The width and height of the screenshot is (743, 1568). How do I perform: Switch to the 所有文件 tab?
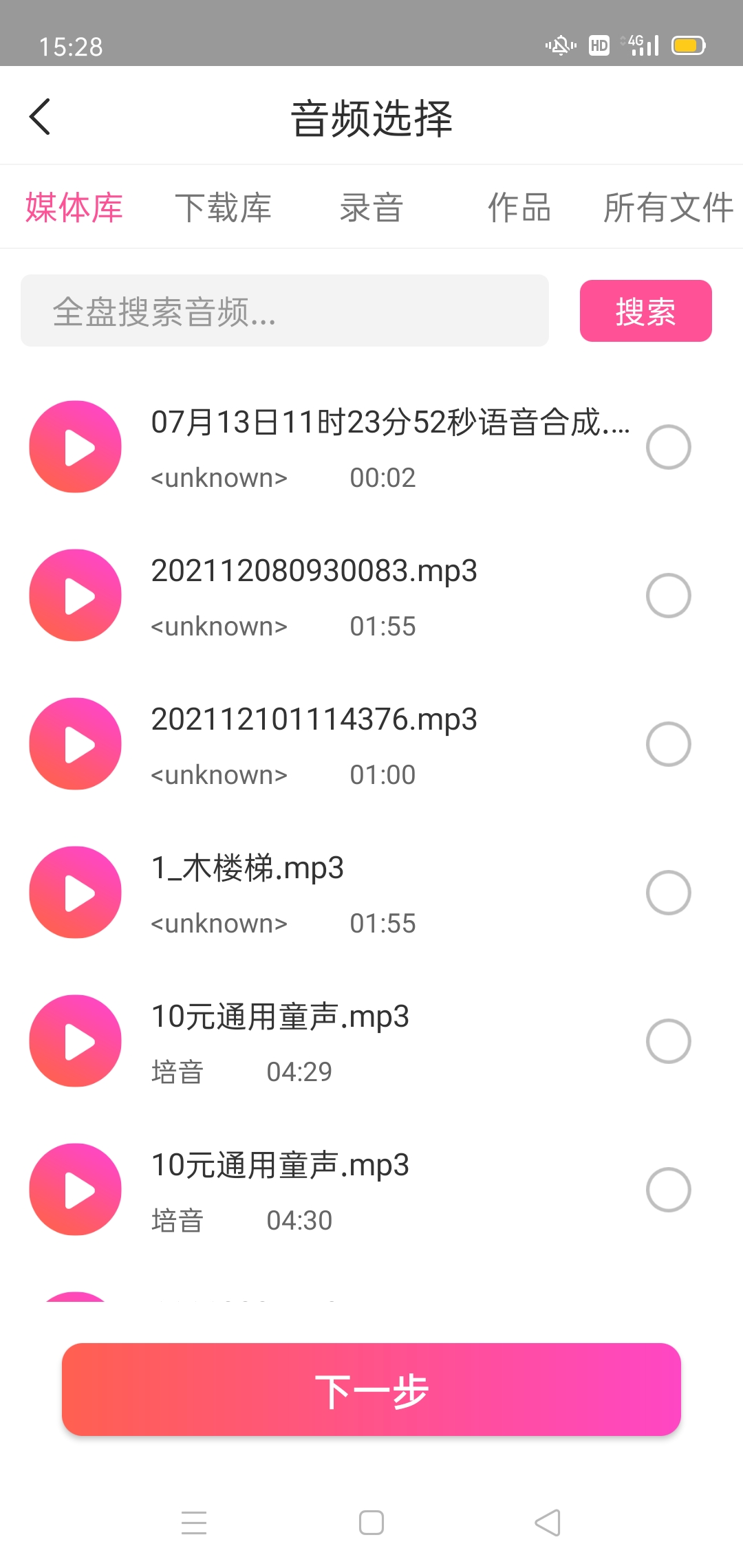pos(666,207)
